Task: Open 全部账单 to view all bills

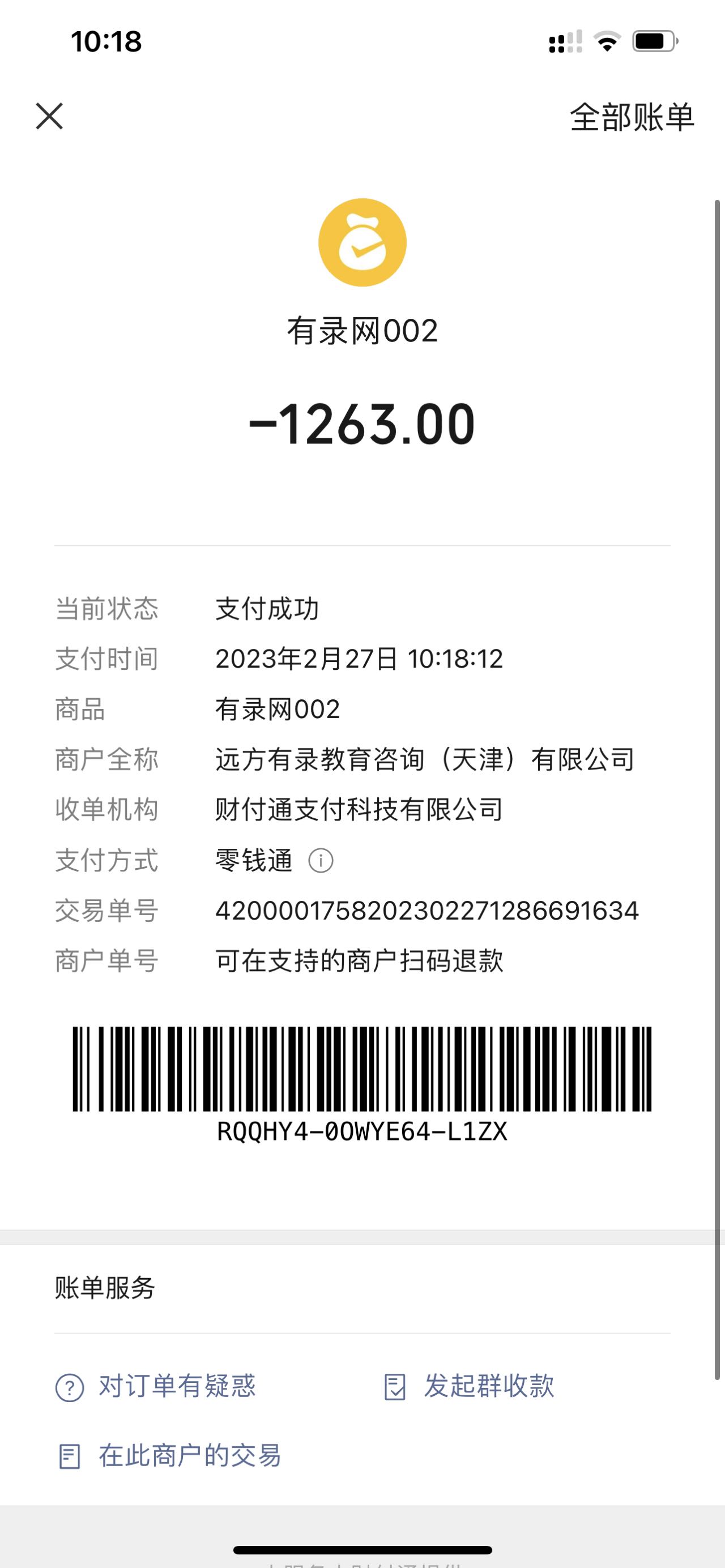Action: pos(631,117)
